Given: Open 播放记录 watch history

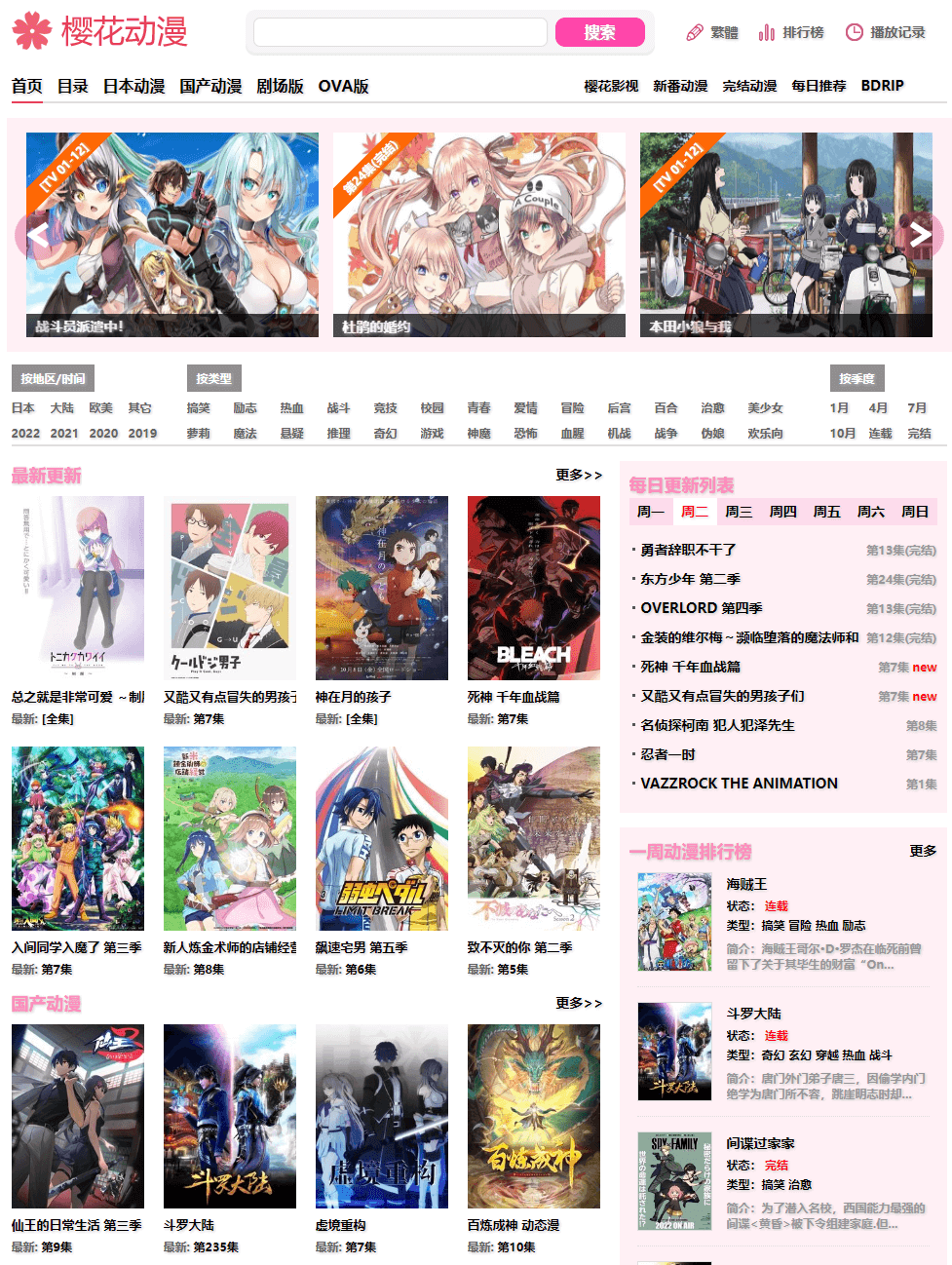Looking at the screenshot, I should [x=885, y=32].
